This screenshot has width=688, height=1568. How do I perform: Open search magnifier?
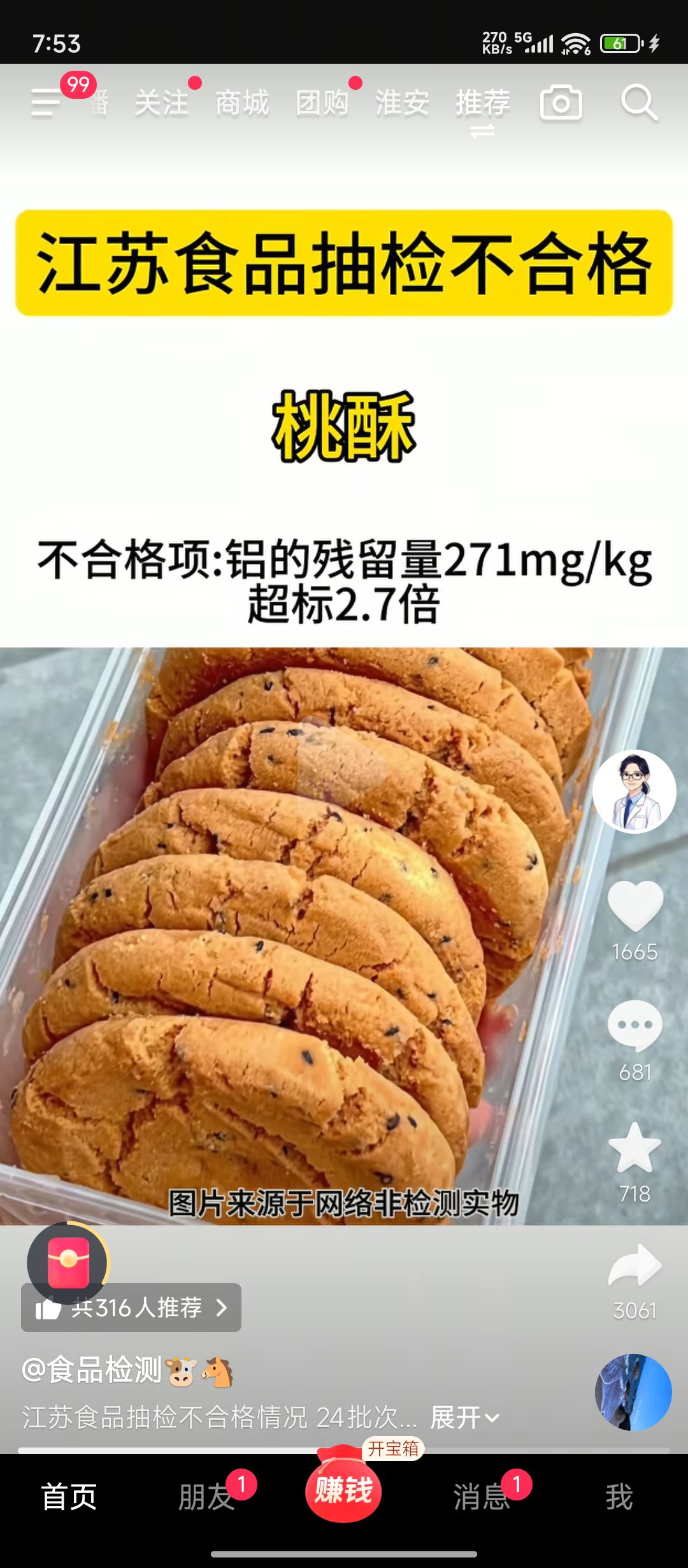pos(639,103)
